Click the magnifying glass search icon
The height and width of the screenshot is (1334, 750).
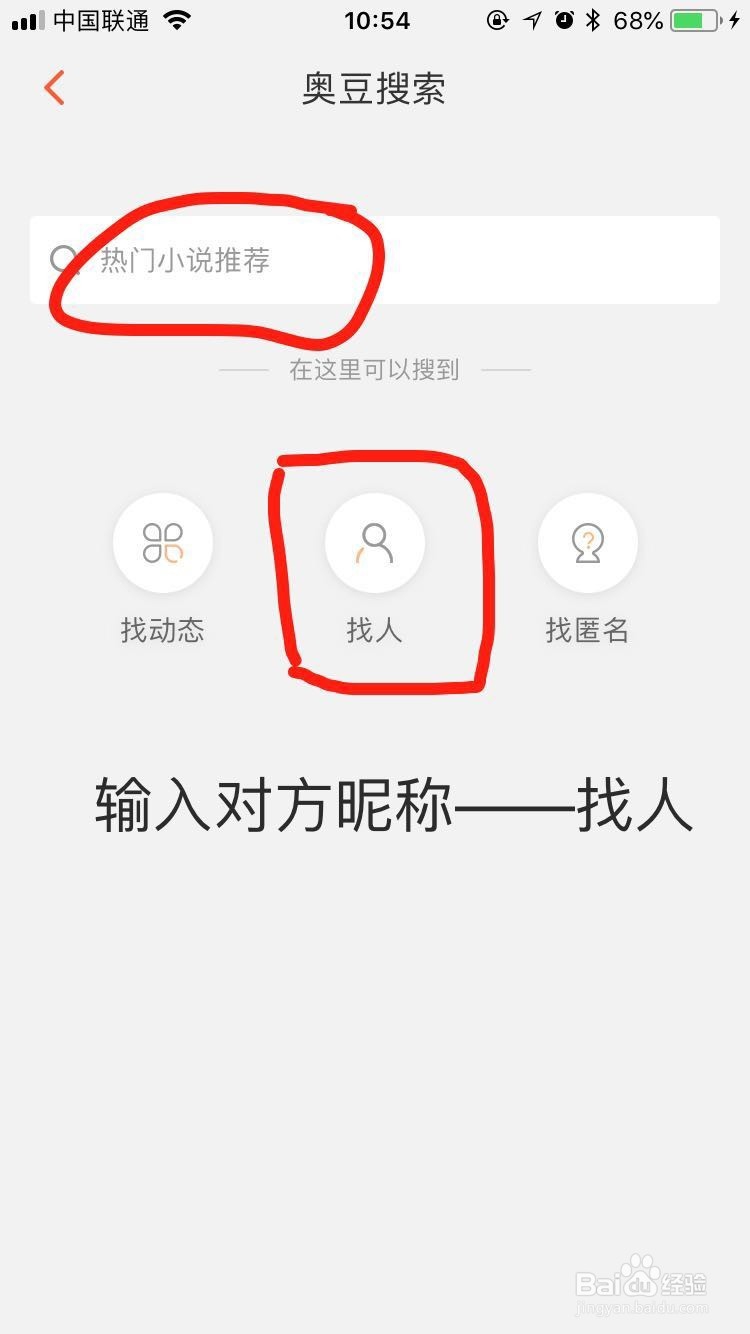coord(64,260)
